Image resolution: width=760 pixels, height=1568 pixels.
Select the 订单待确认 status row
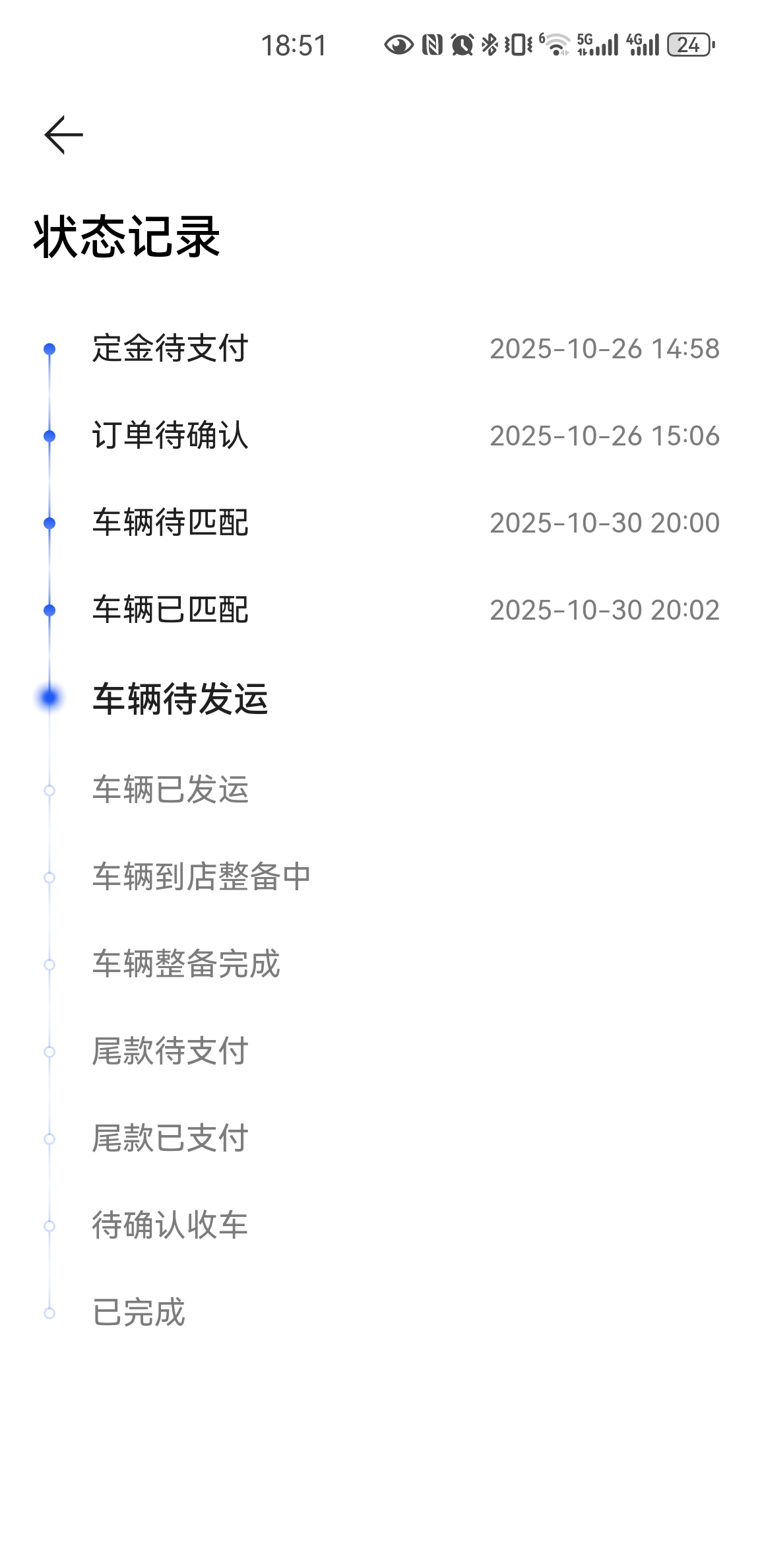tap(170, 436)
